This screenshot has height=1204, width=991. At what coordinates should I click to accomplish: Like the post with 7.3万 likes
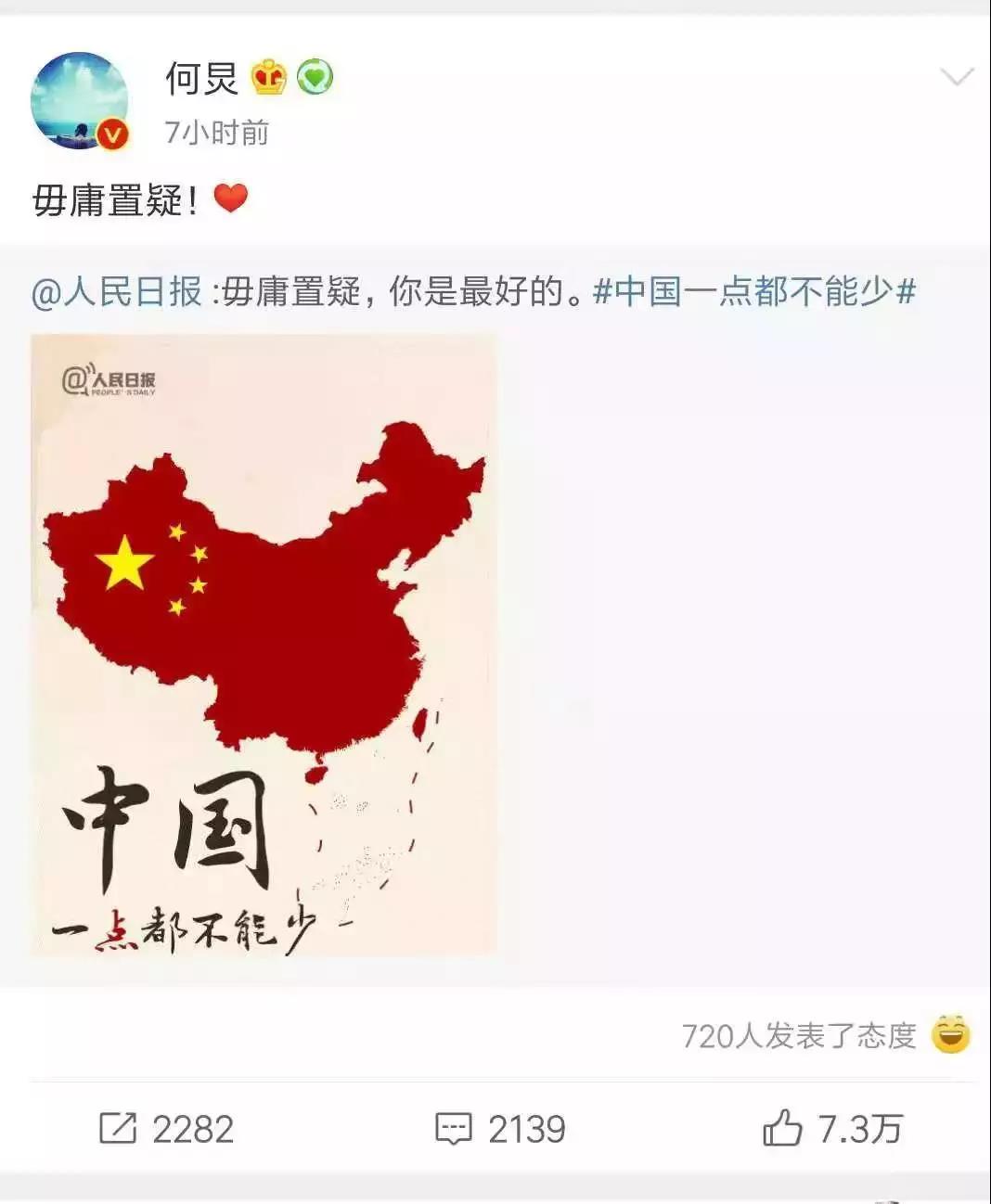click(831, 1129)
